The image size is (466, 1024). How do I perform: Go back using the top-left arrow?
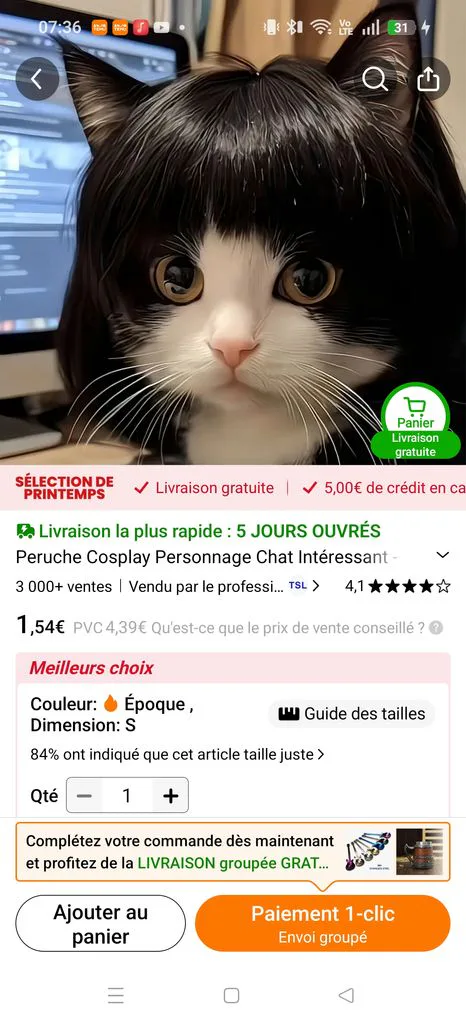[37, 79]
